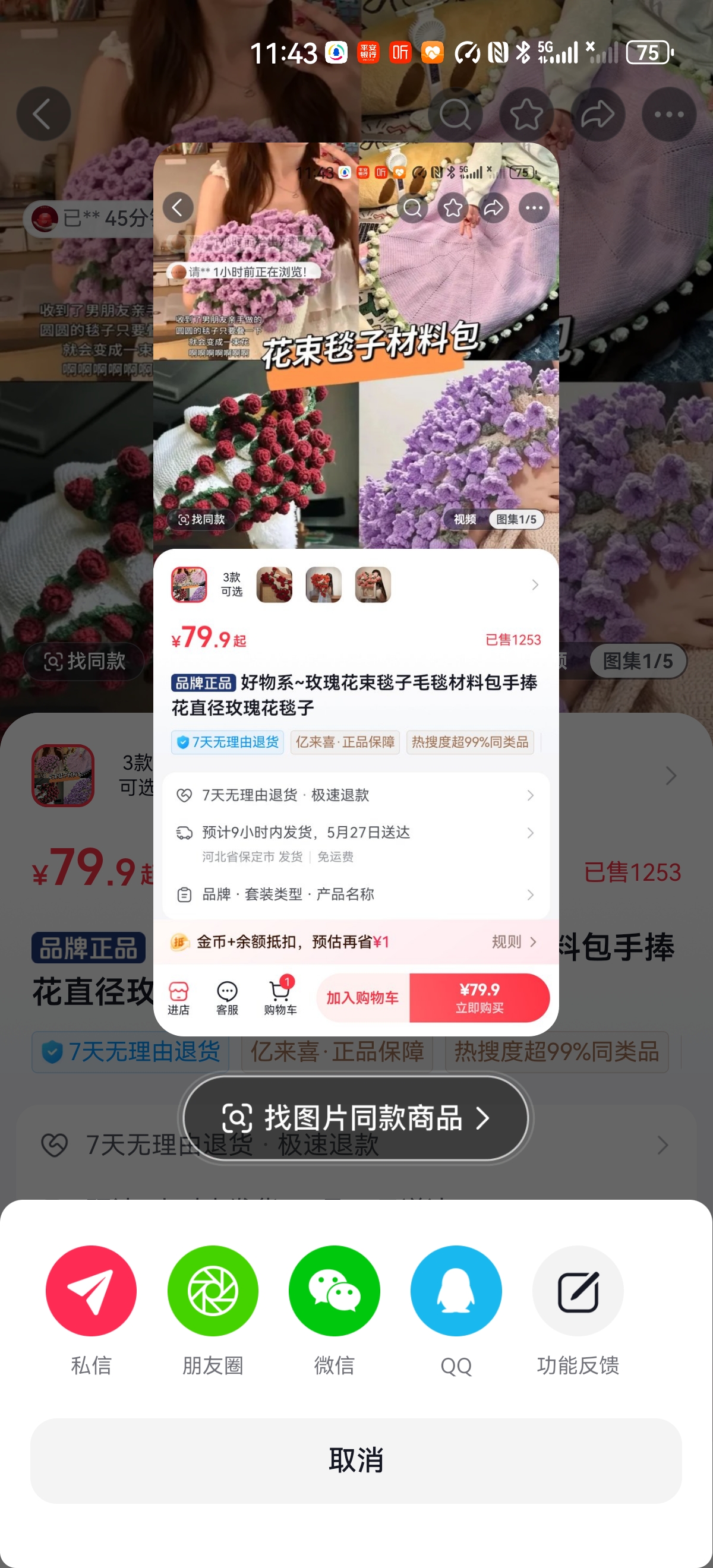Image resolution: width=713 pixels, height=1568 pixels.
Task: Tap 取消 to dismiss the share sheet
Action: (x=356, y=1460)
